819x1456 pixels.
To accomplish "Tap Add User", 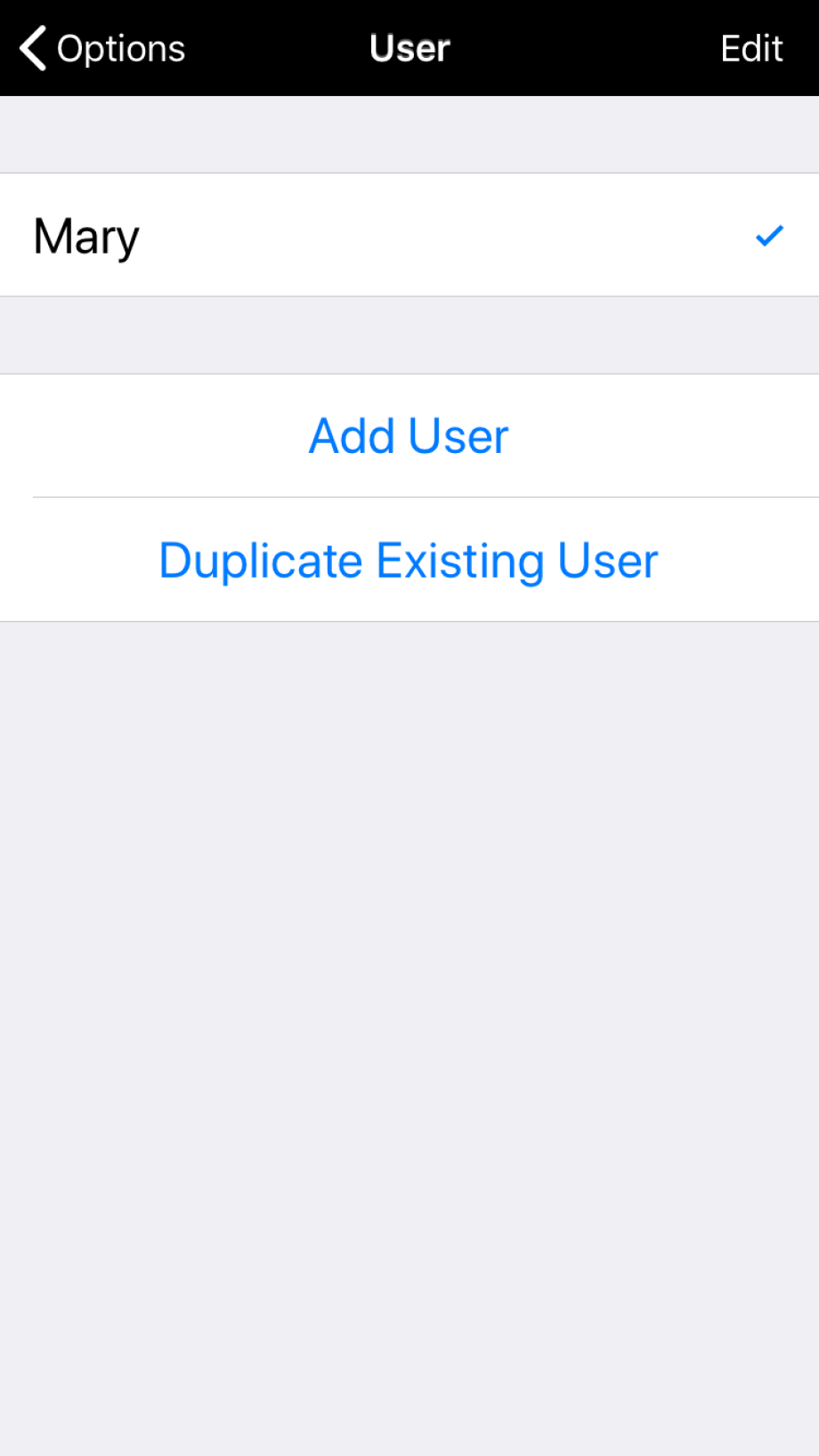I will point(409,436).
